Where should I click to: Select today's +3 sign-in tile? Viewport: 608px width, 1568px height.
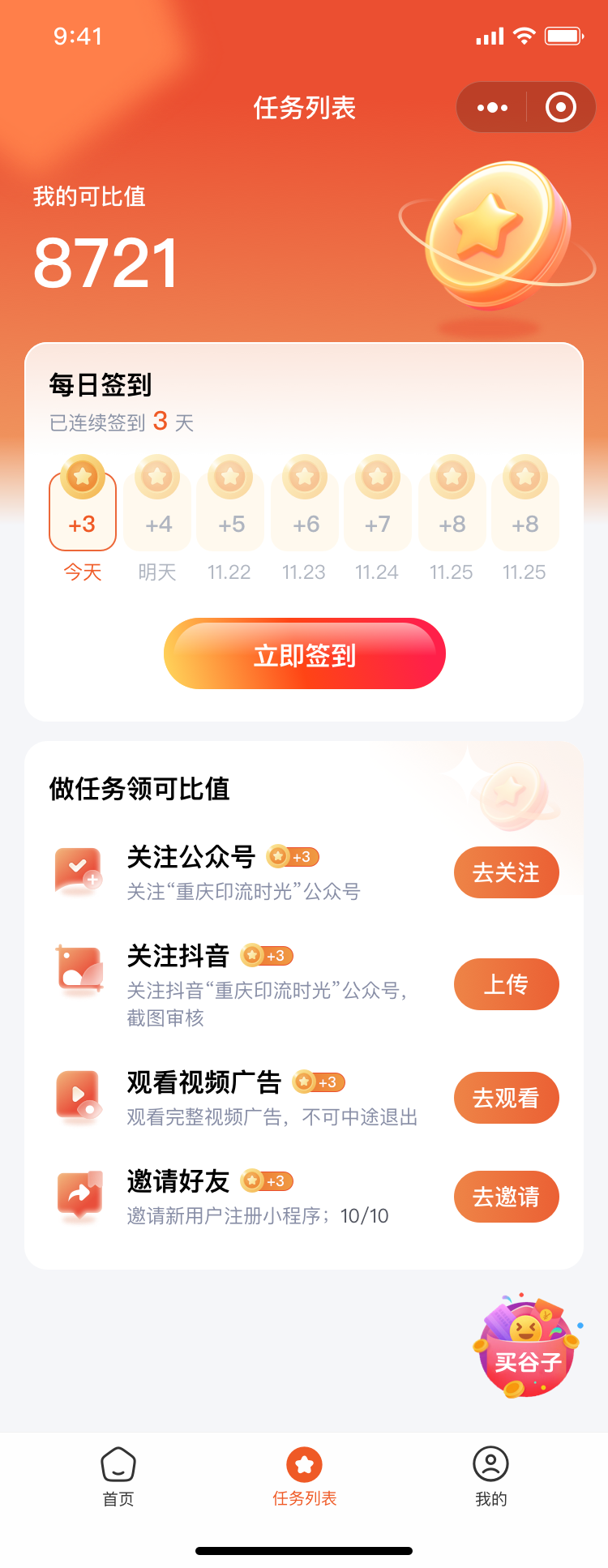tap(83, 511)
